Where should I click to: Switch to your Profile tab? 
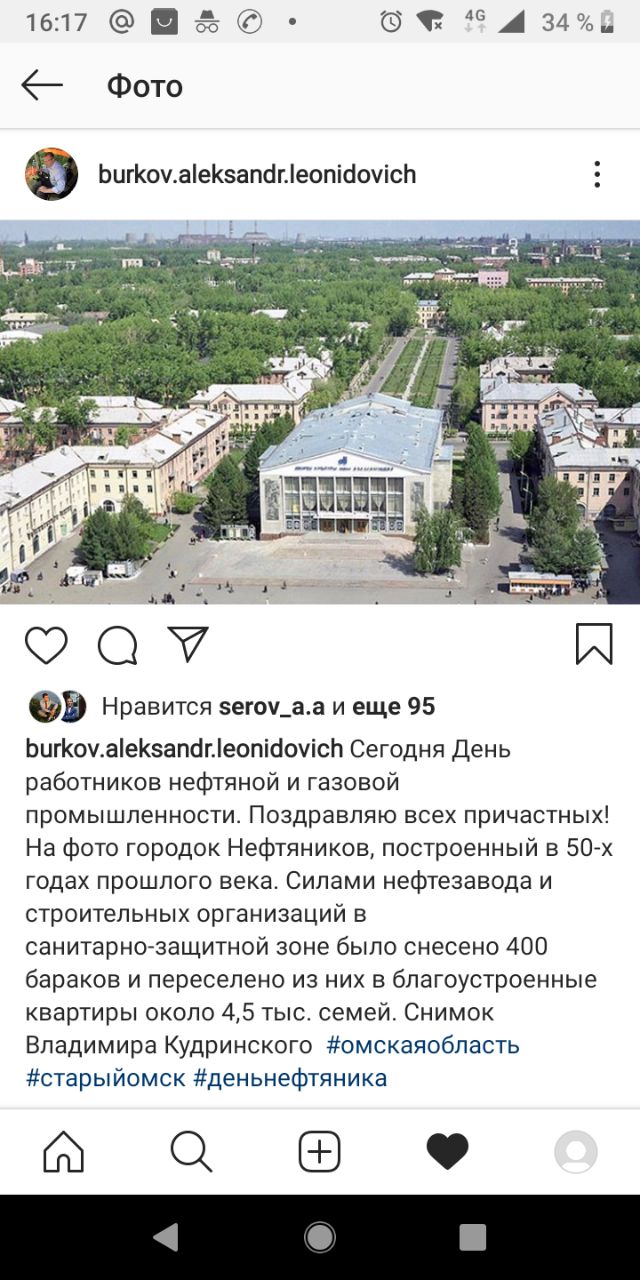click(x=576, y=1152)
